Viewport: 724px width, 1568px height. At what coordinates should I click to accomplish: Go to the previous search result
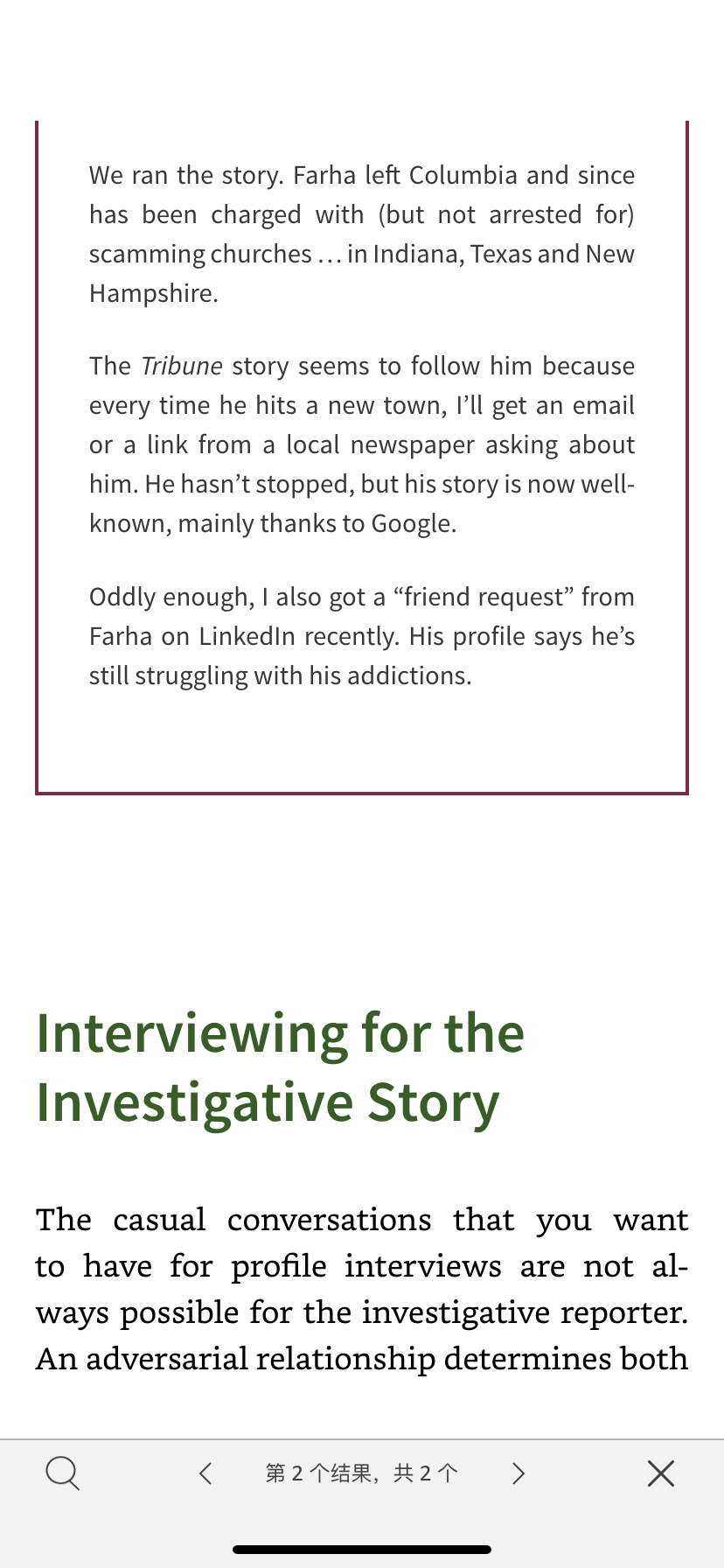click(205, 1473)
